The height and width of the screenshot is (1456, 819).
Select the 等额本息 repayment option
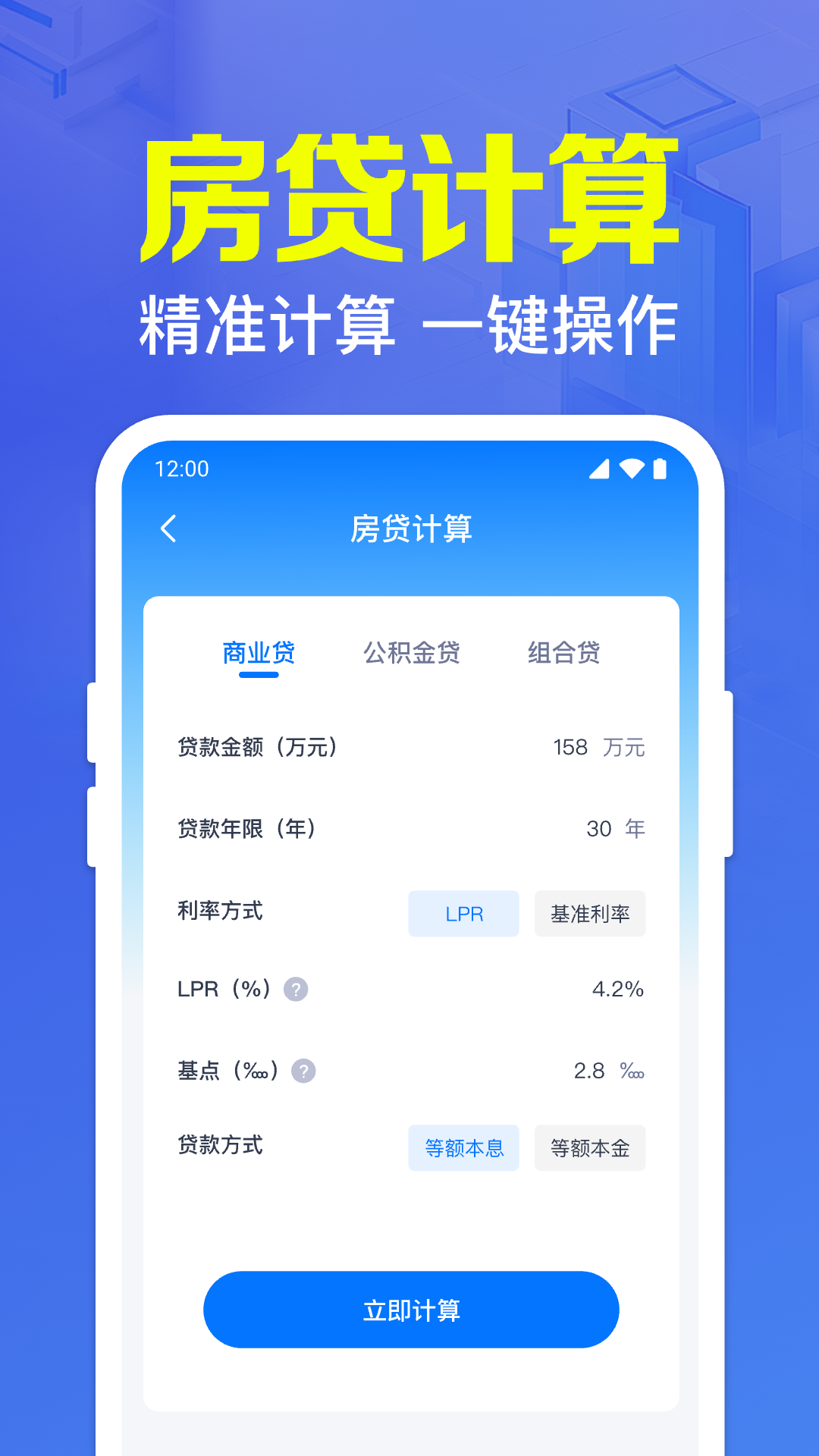tap(463, 1147)
